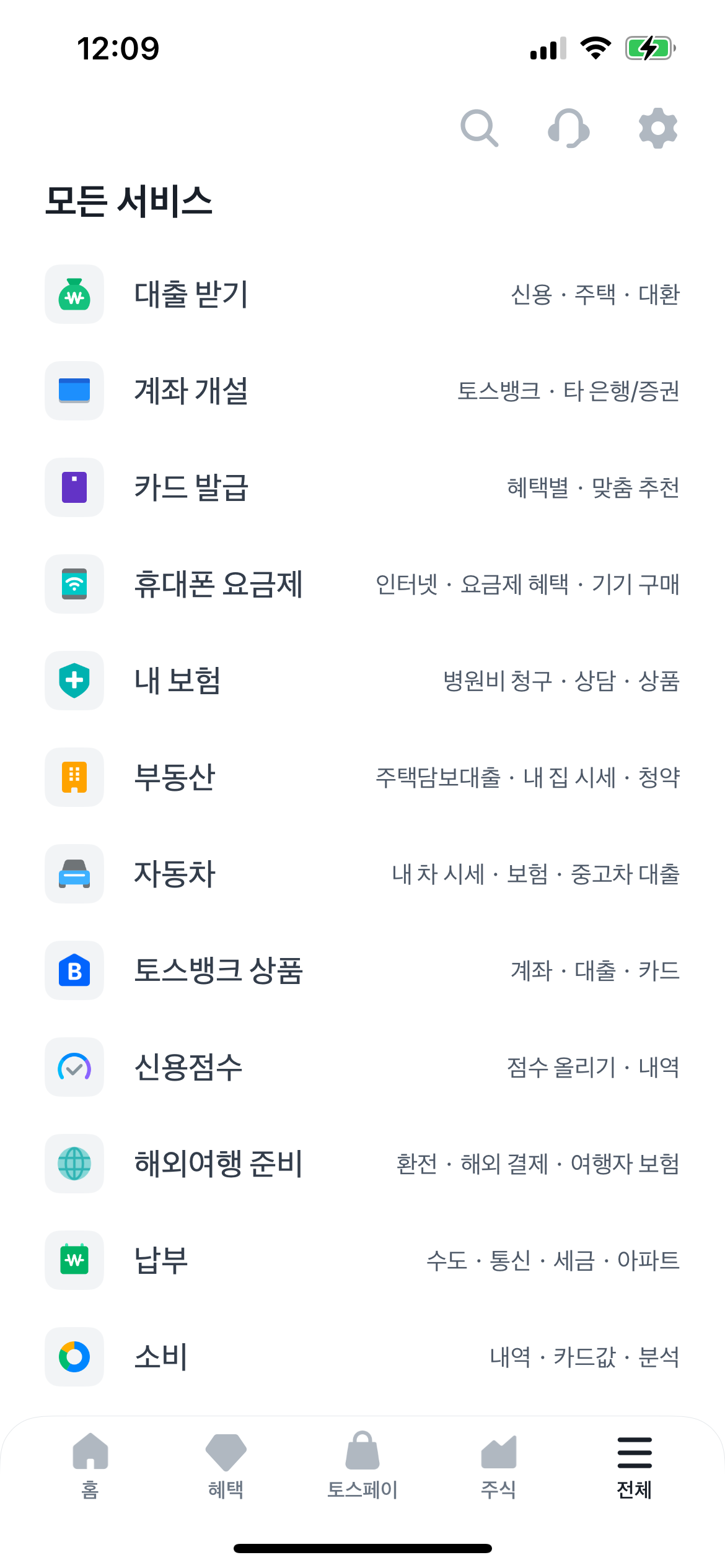Open 자동차 service
The height and width of the screenshot is (1568, 725).
tap(362, 874)
